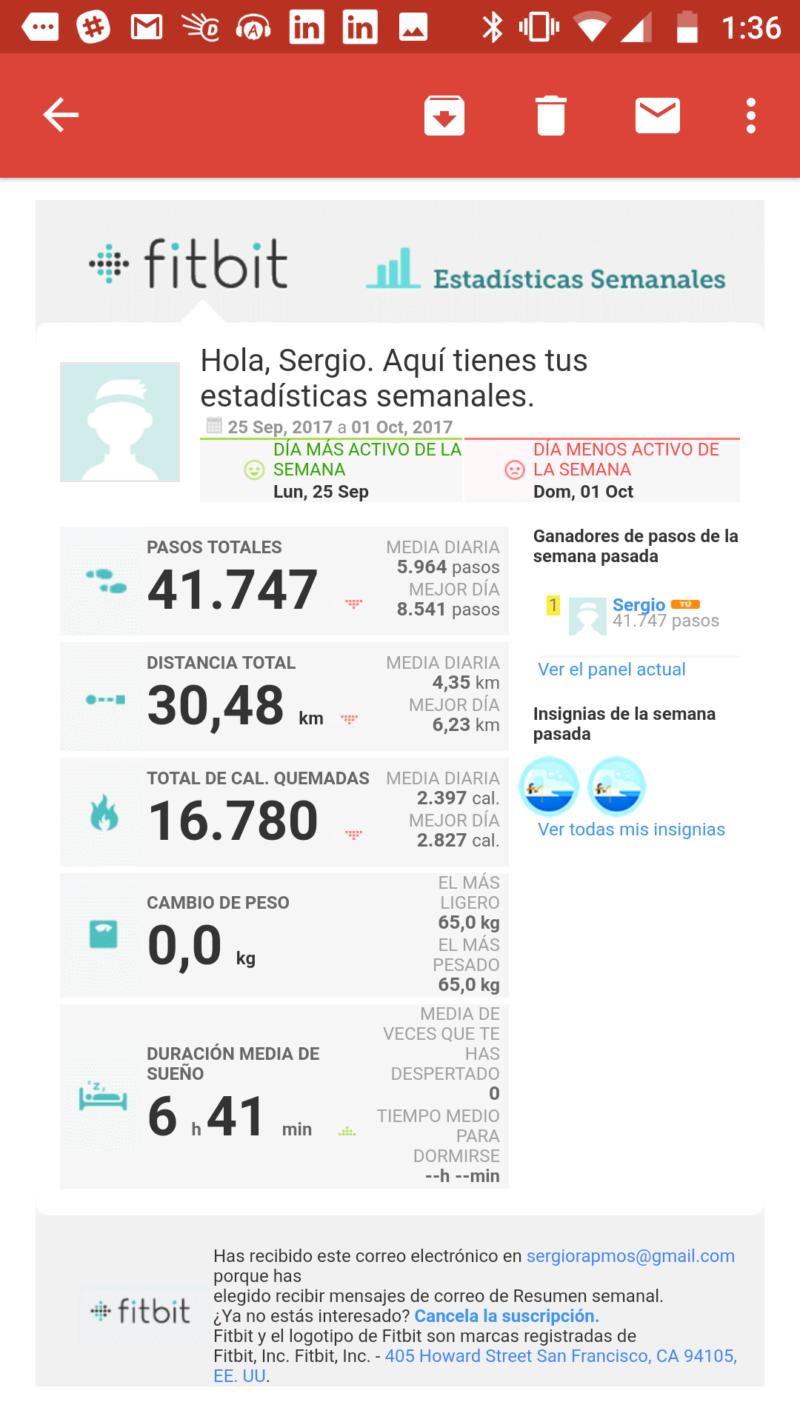Mark this email as unread
The width and height of the screenshot is (800, 1422).
[x=657, y=116]
